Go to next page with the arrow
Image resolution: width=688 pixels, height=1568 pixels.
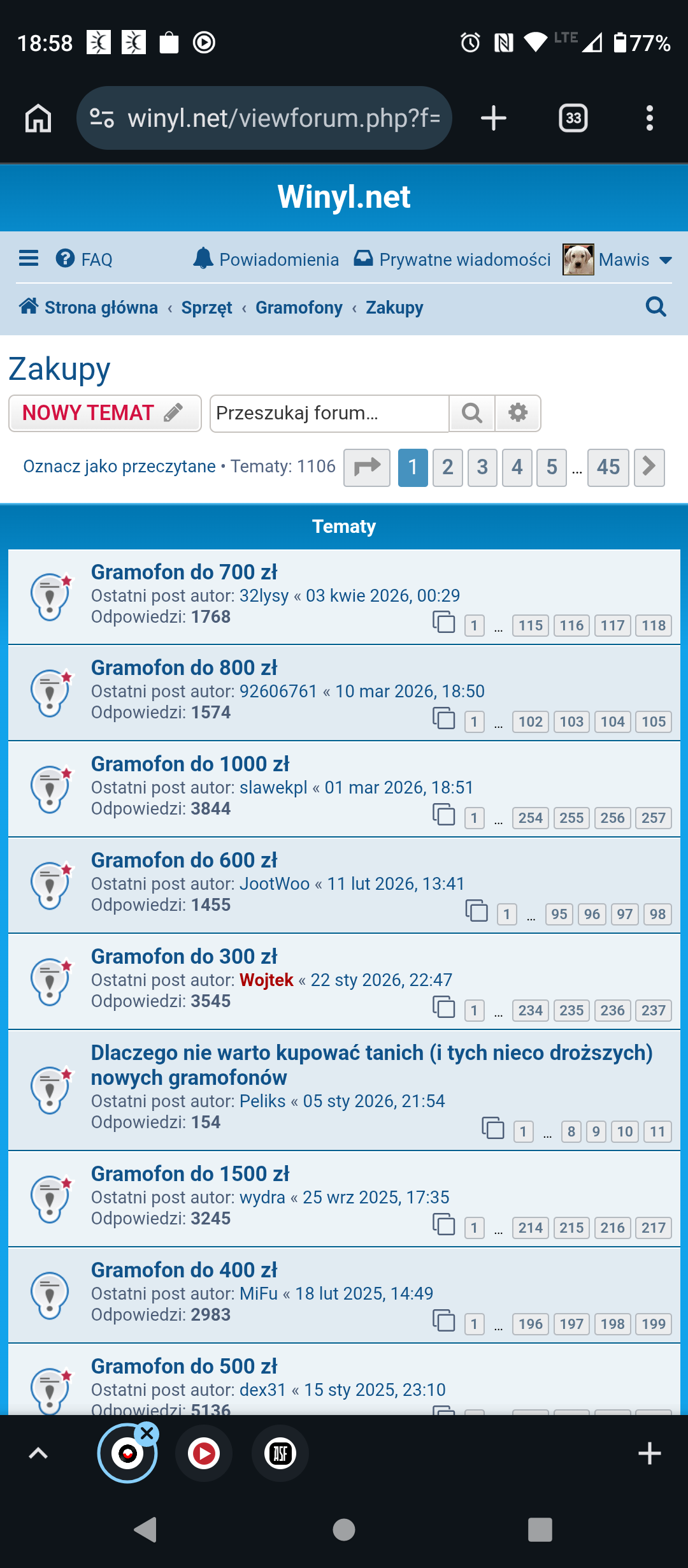649,467
